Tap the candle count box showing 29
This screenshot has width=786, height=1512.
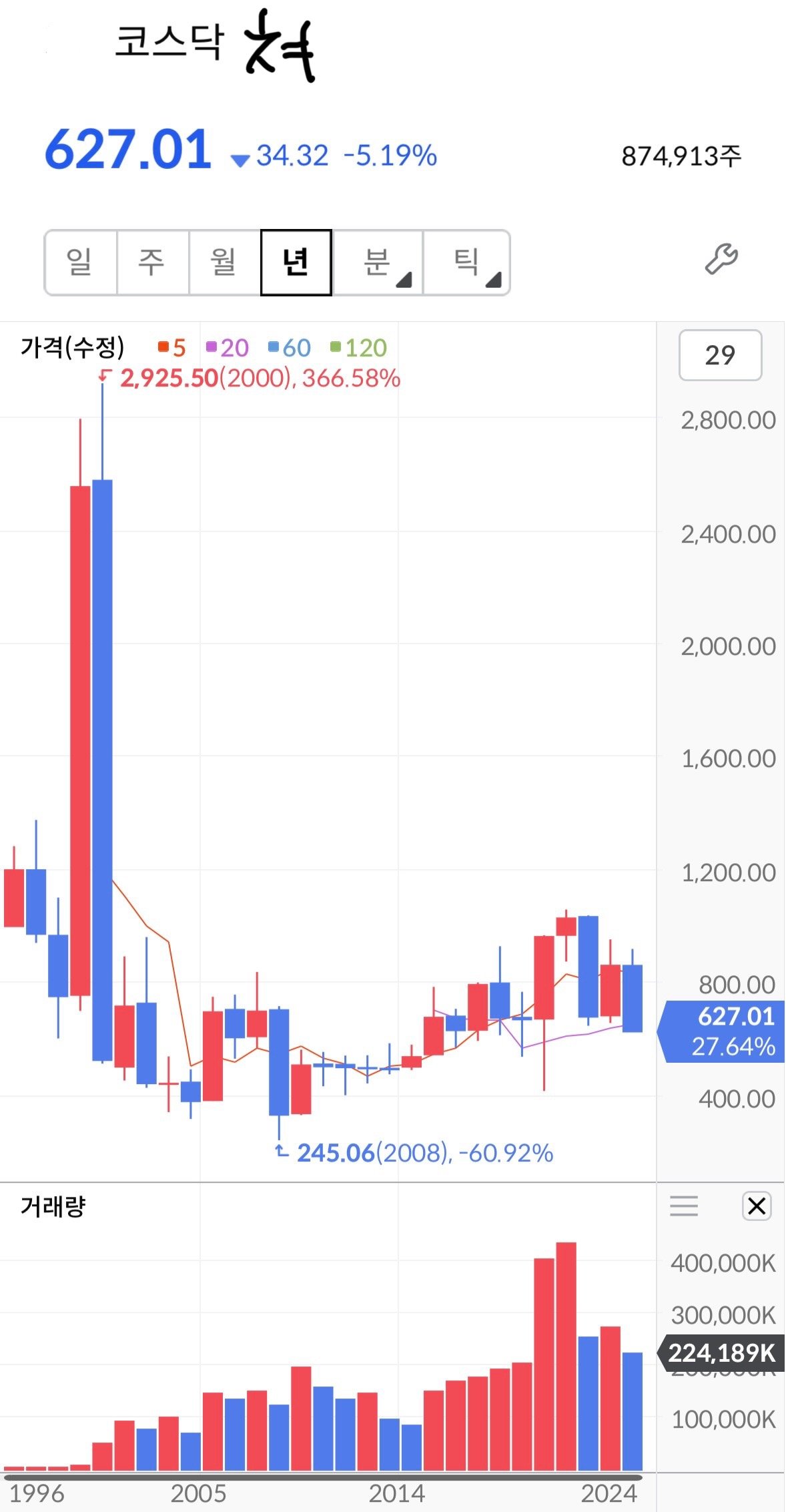click(720, 355)
